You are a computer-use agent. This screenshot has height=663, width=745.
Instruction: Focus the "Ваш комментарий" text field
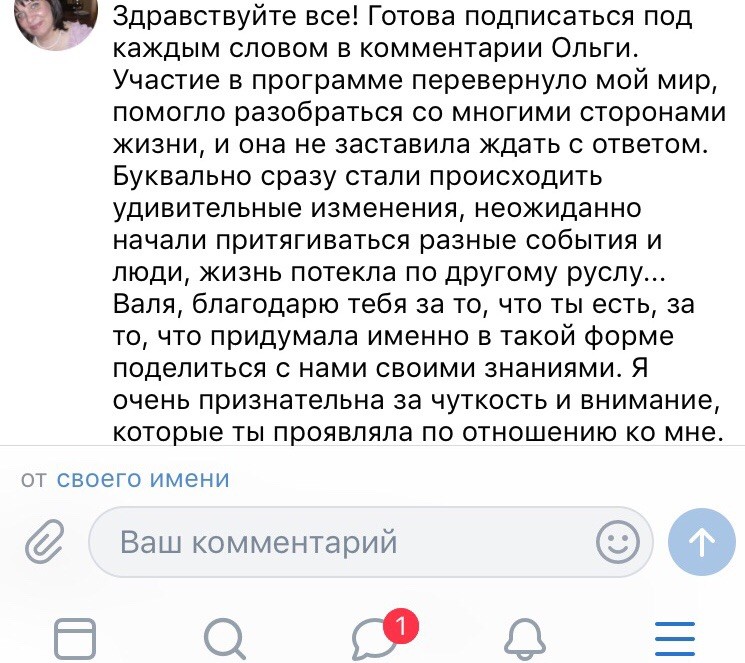click(x=340, y=543)
